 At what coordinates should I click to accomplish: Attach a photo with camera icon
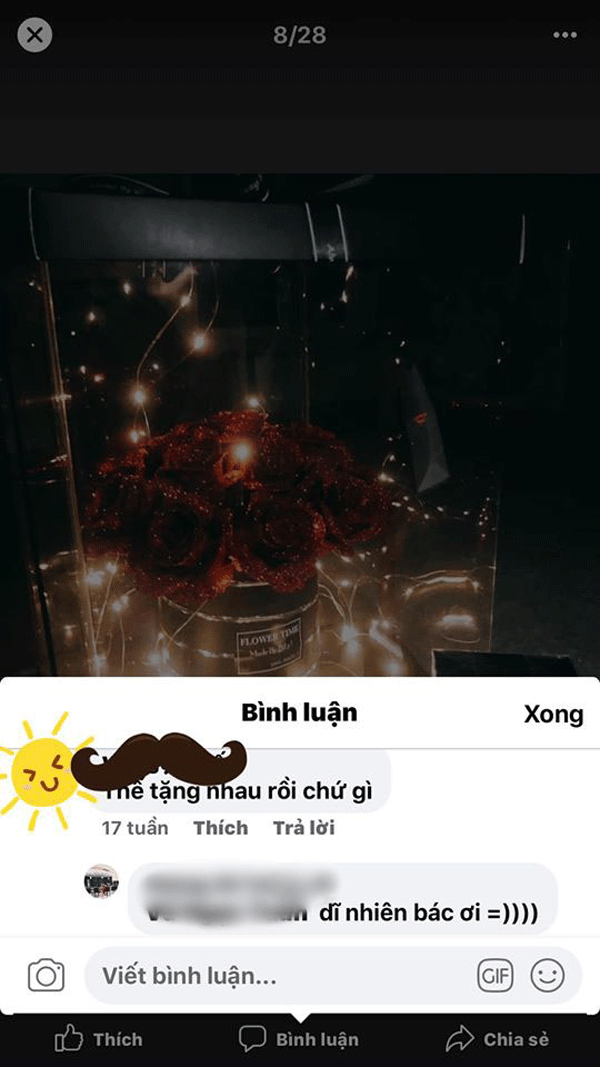pyautogui.click(x=46, y=975)
